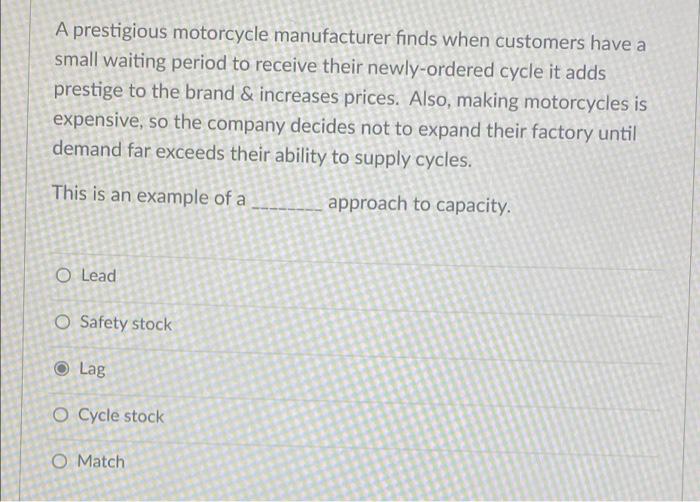Choose the Safety stock option

coord(65,323)
